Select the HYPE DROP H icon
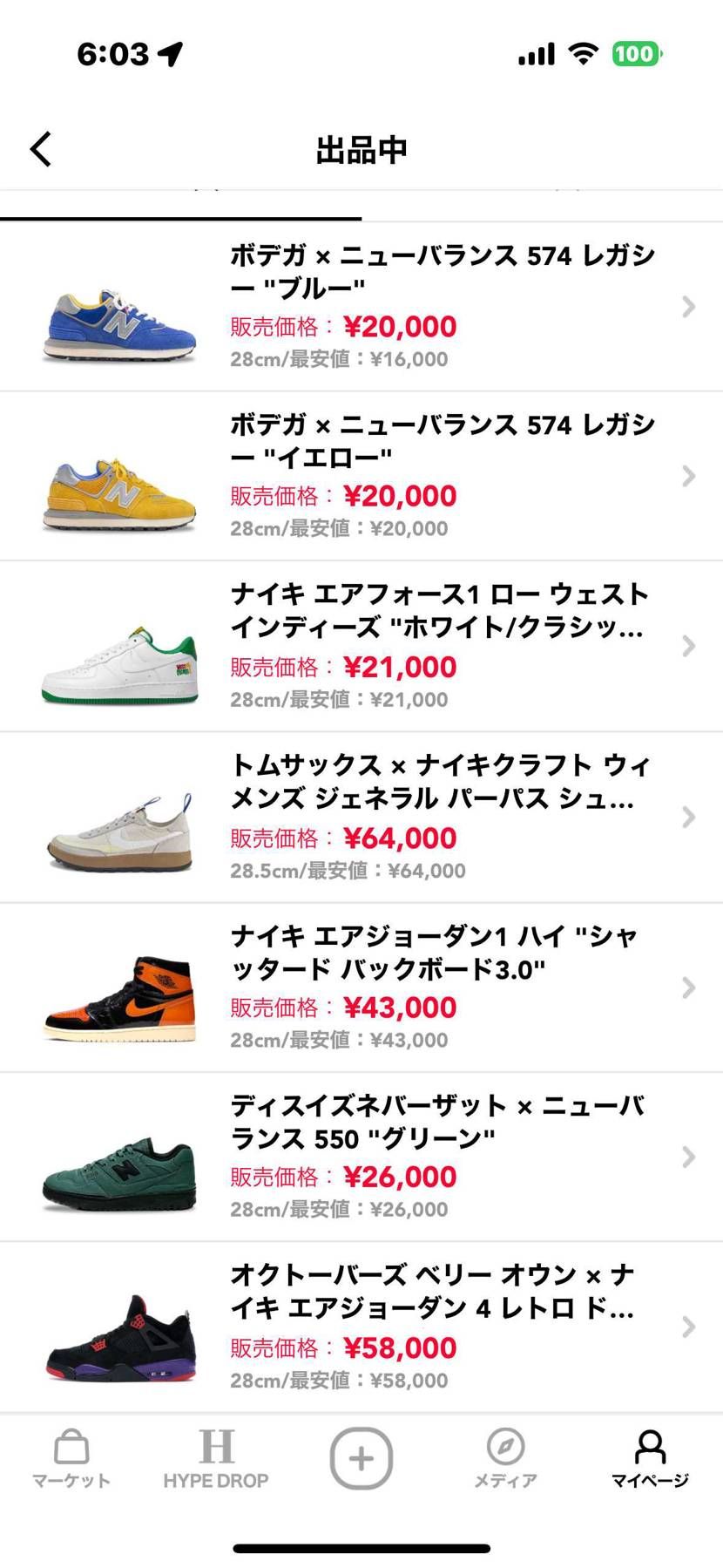723x1568 pixels. [x=215, y=1448]
